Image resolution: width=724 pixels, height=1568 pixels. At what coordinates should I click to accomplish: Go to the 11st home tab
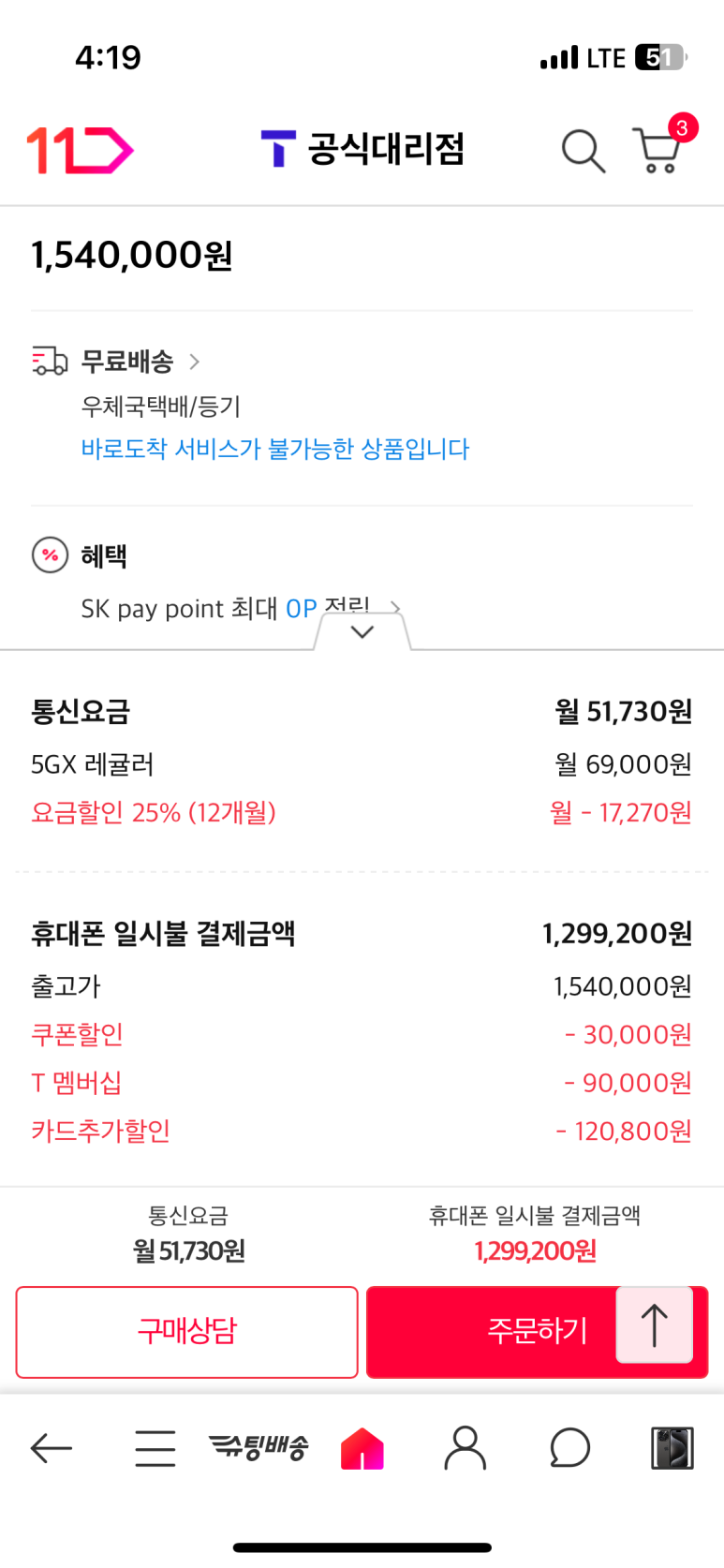point(362,1448)
